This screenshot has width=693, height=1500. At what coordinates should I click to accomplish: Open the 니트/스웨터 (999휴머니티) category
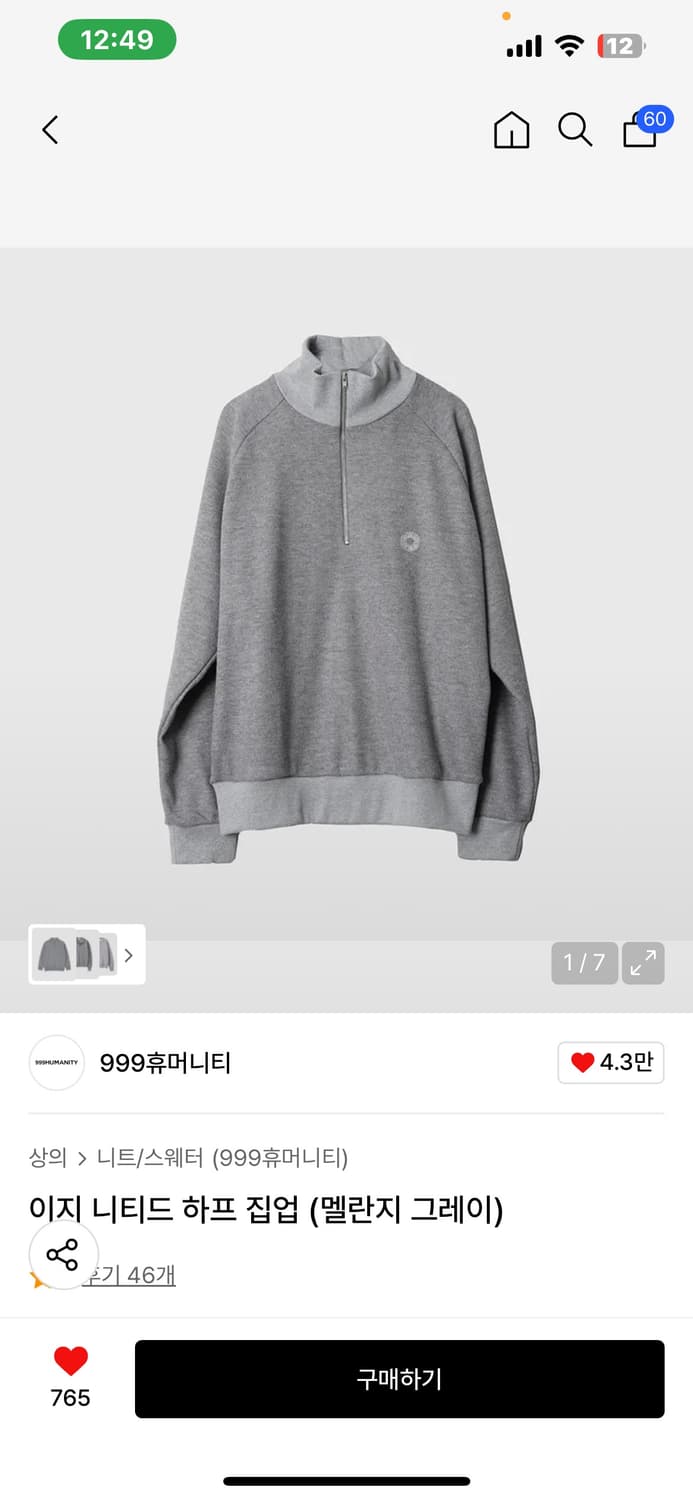[x=222, y=1158]
